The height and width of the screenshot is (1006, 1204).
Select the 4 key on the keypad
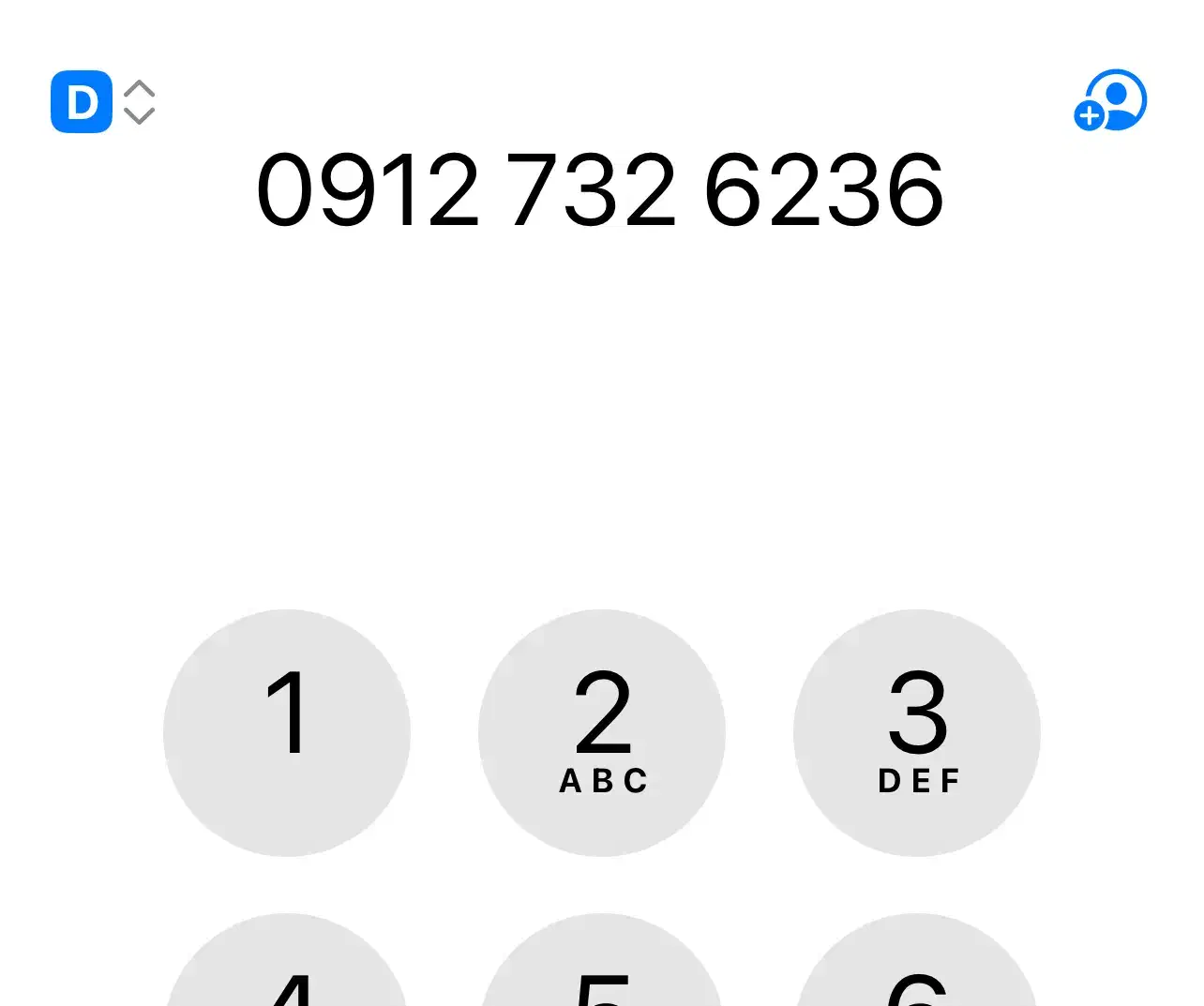point(287,975)
